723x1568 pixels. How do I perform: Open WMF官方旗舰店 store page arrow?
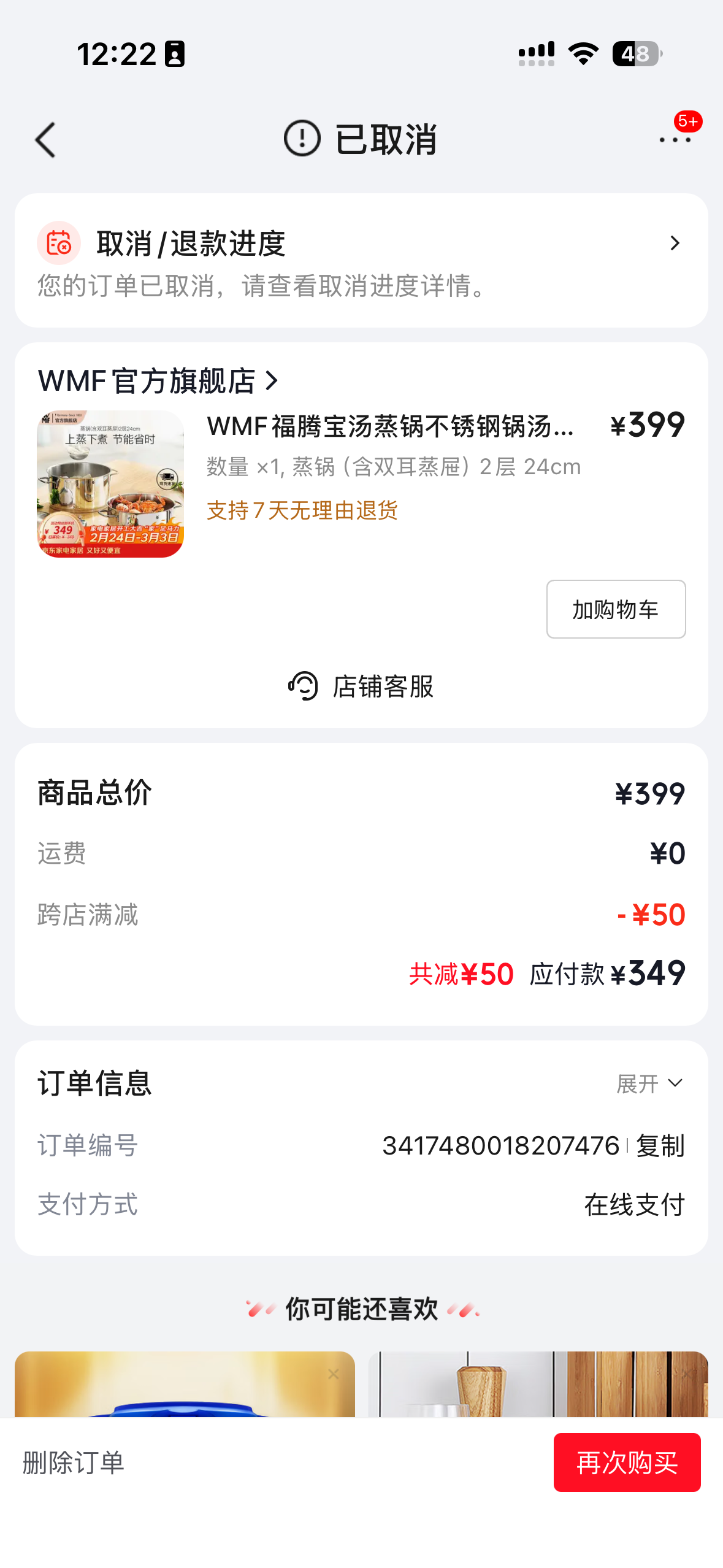pyautogui.click(x=272, y=381)
